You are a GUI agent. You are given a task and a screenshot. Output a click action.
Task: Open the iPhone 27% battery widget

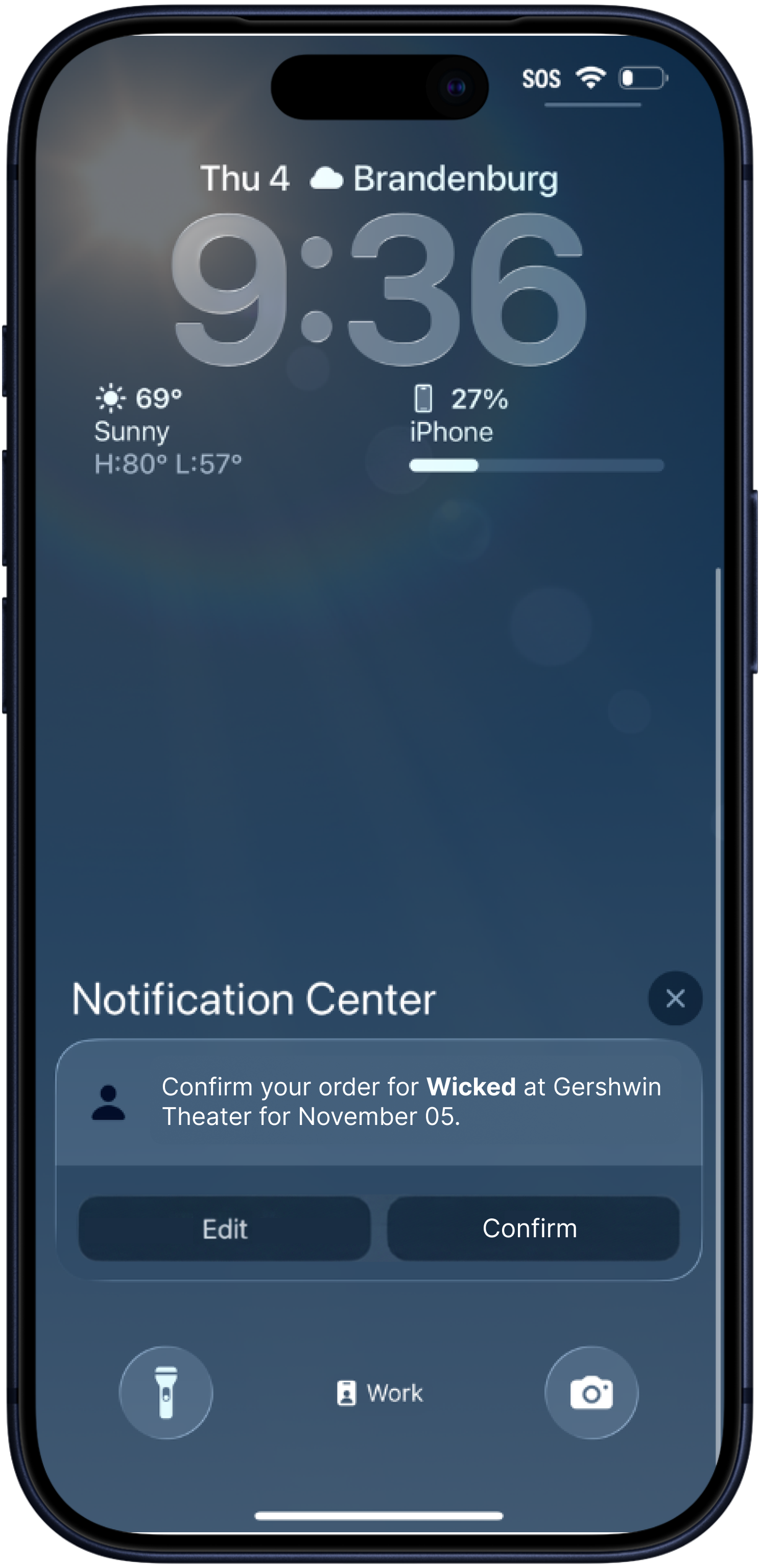[536, 429]
